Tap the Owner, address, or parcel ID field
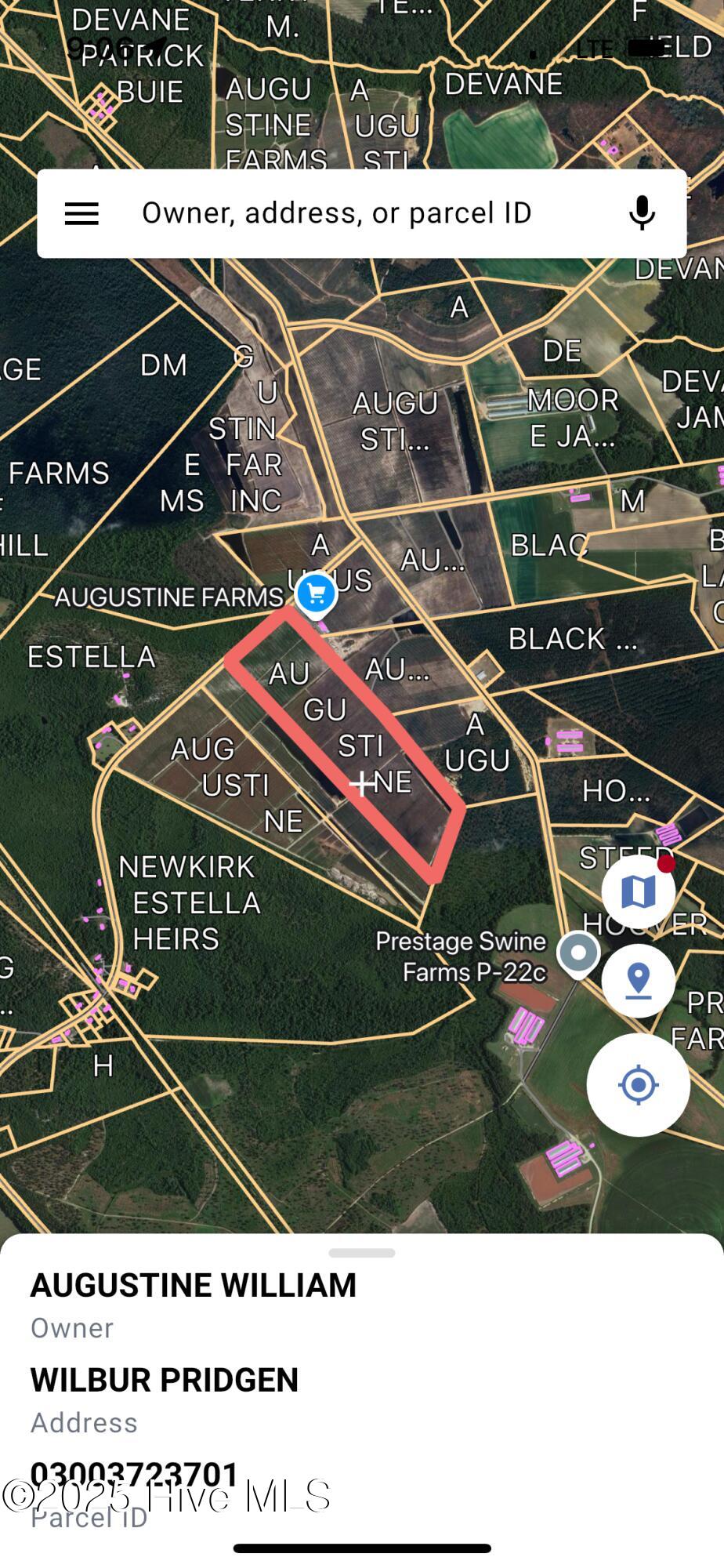The width and height of the screenshot is (724, 1568). 337,212
